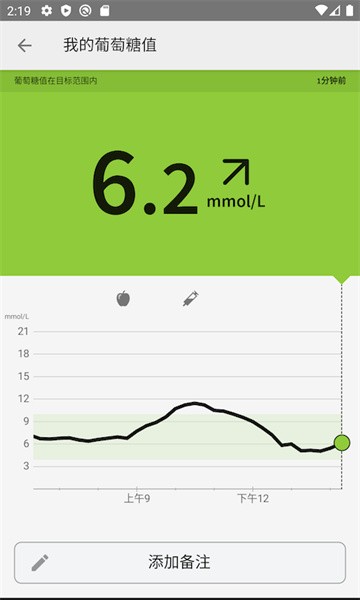Tap the 添加备注 add note button
360x600 pixels.
pyautogui.click(x=180, y=562)
